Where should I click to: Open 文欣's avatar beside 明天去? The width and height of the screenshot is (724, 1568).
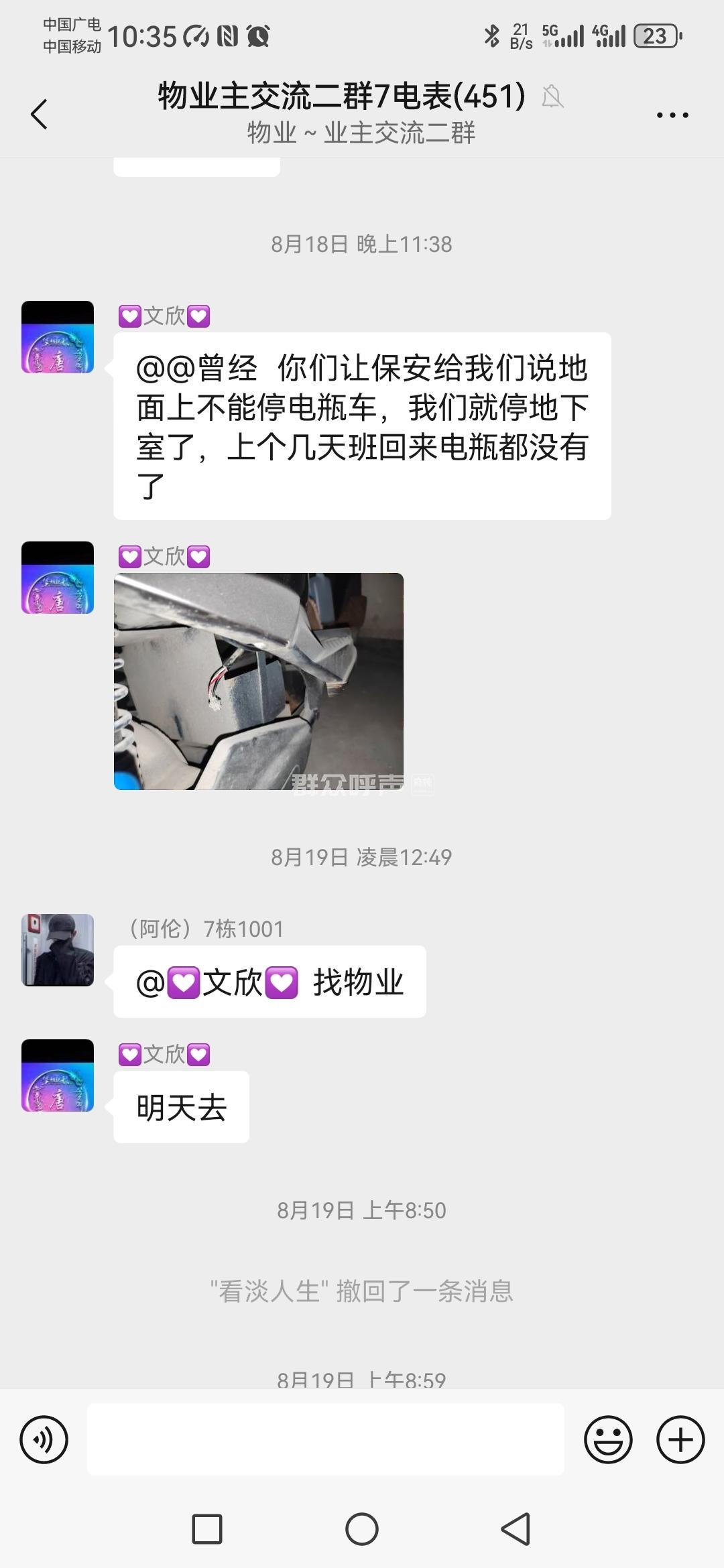pyautogui.click(x=58, y=1075)
